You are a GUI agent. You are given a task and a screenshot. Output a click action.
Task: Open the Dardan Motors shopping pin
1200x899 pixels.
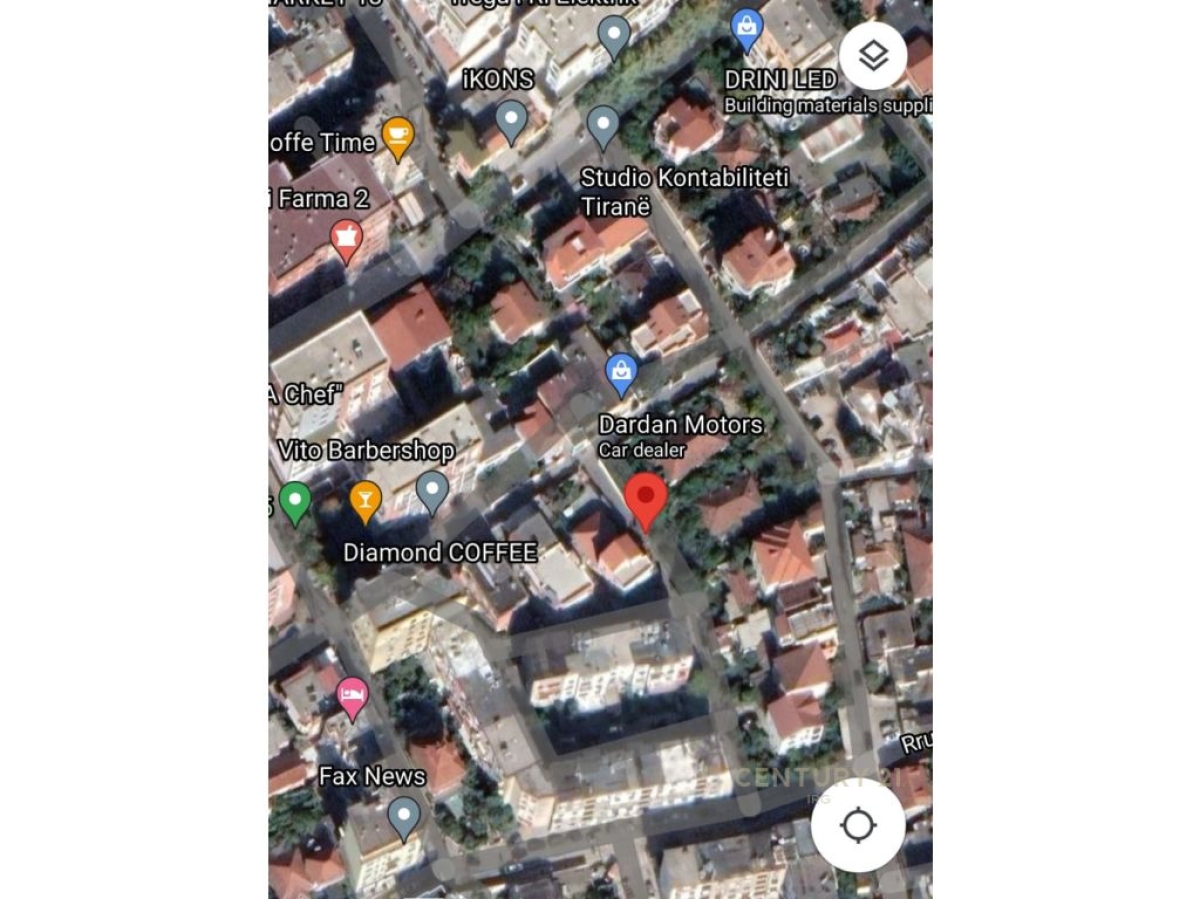point(622,374)
